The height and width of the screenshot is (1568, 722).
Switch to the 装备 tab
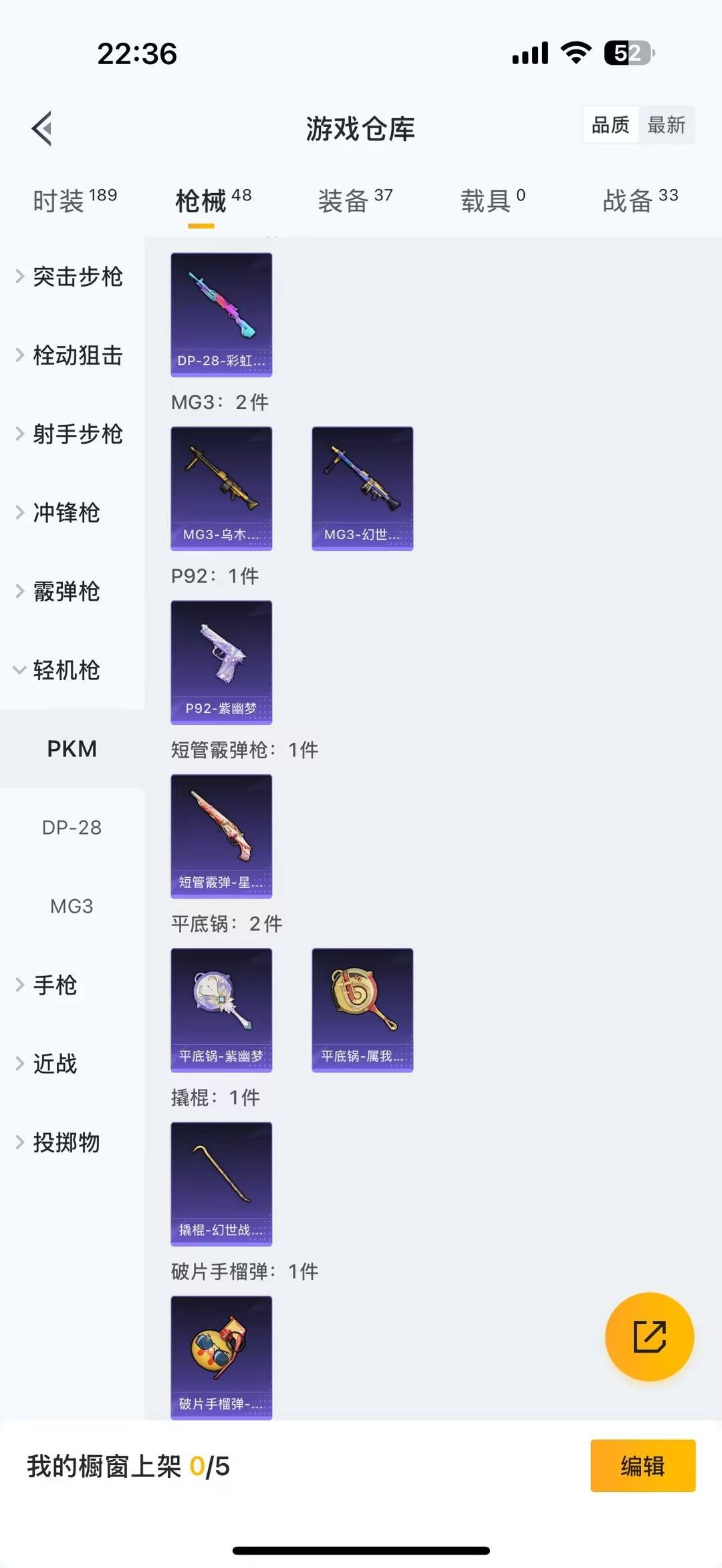coord(342,200)
